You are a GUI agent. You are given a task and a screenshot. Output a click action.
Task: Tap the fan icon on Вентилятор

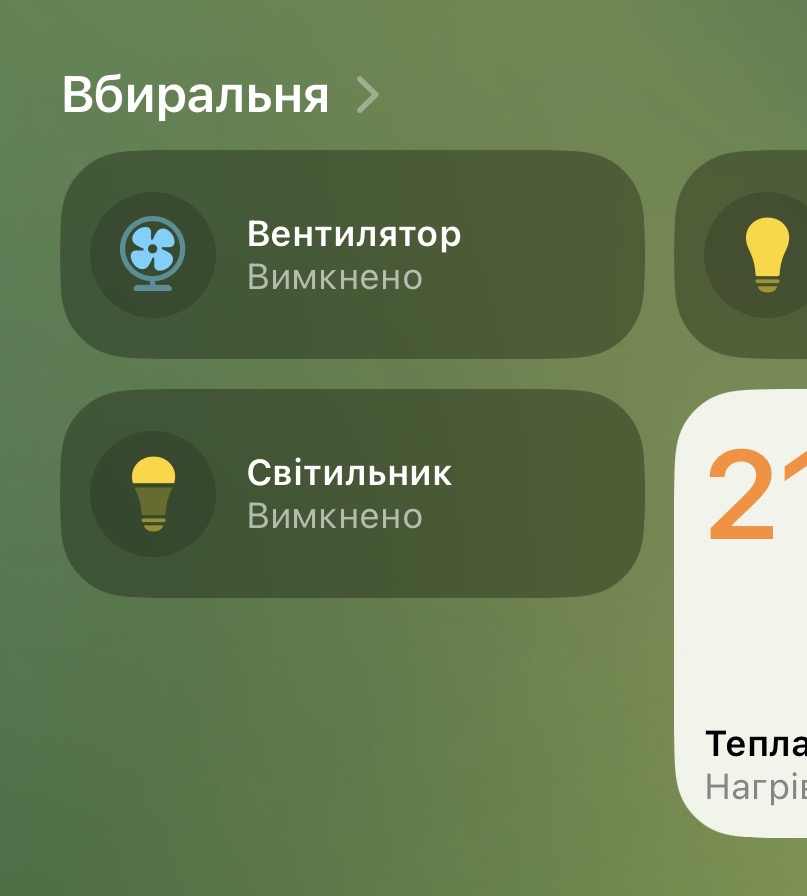[x=153, y=255]
